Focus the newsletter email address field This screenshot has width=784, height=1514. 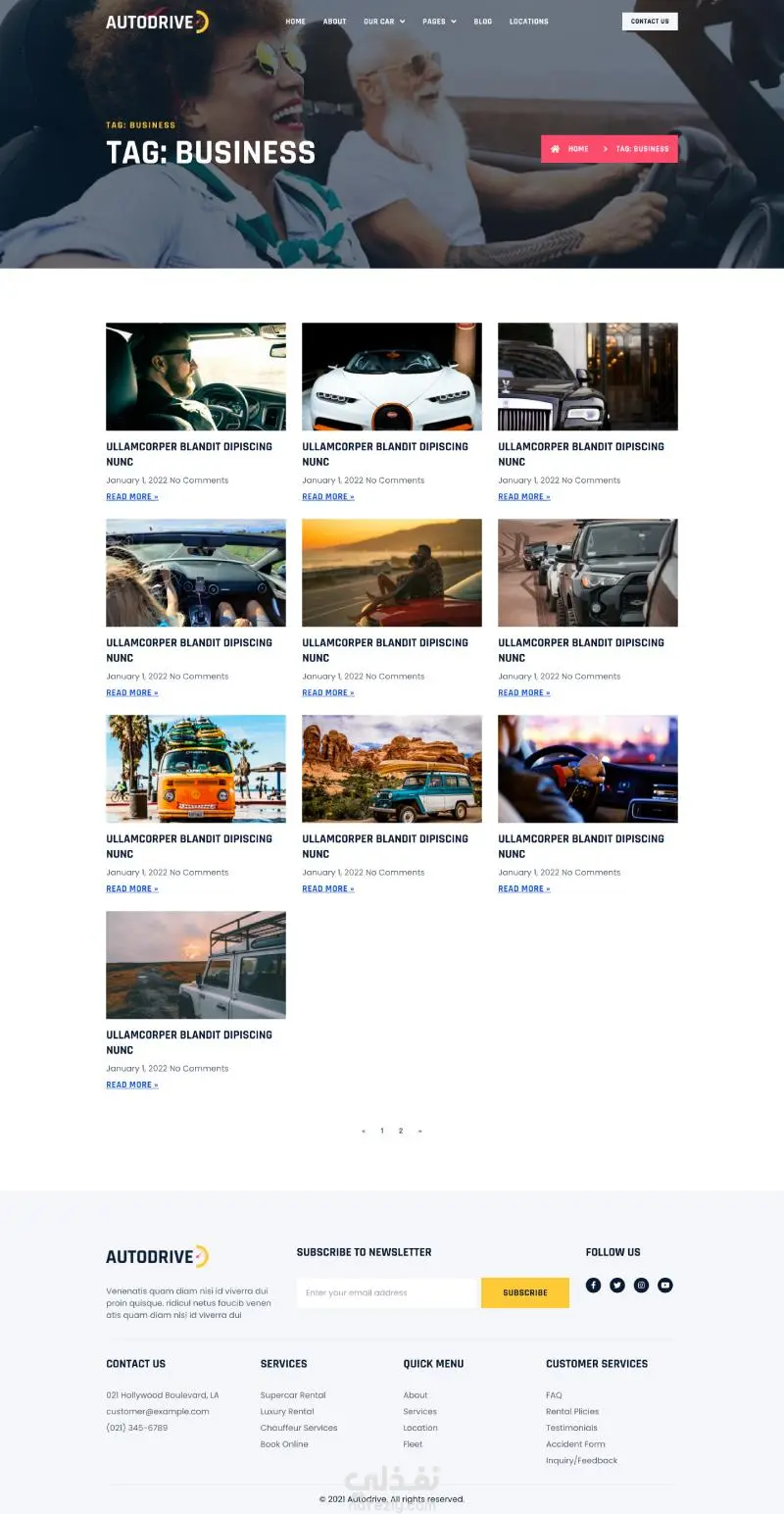point(386,1292)
